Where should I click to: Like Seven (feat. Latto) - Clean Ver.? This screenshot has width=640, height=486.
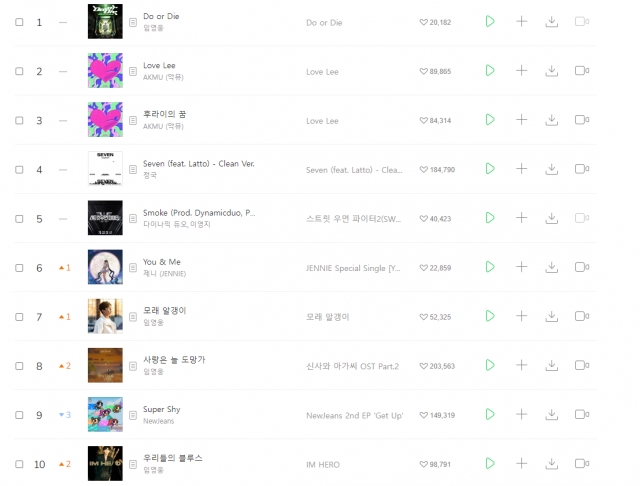pos(424,169)
